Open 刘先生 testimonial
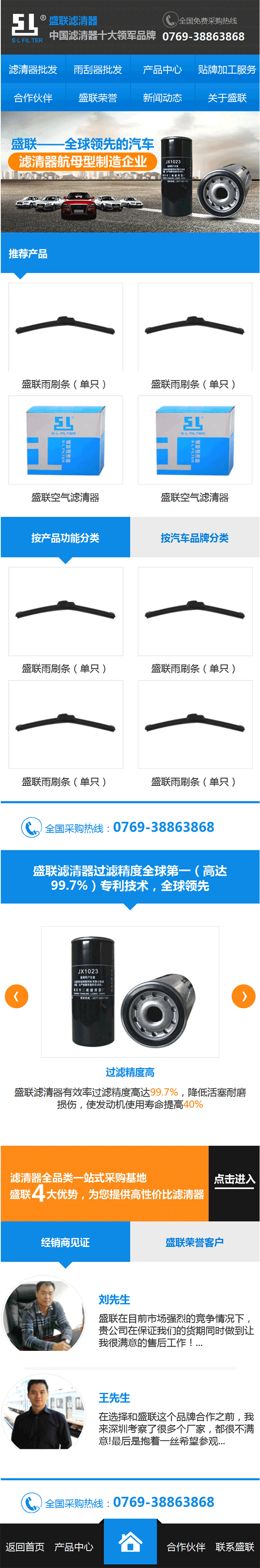 pos(114,1300)
